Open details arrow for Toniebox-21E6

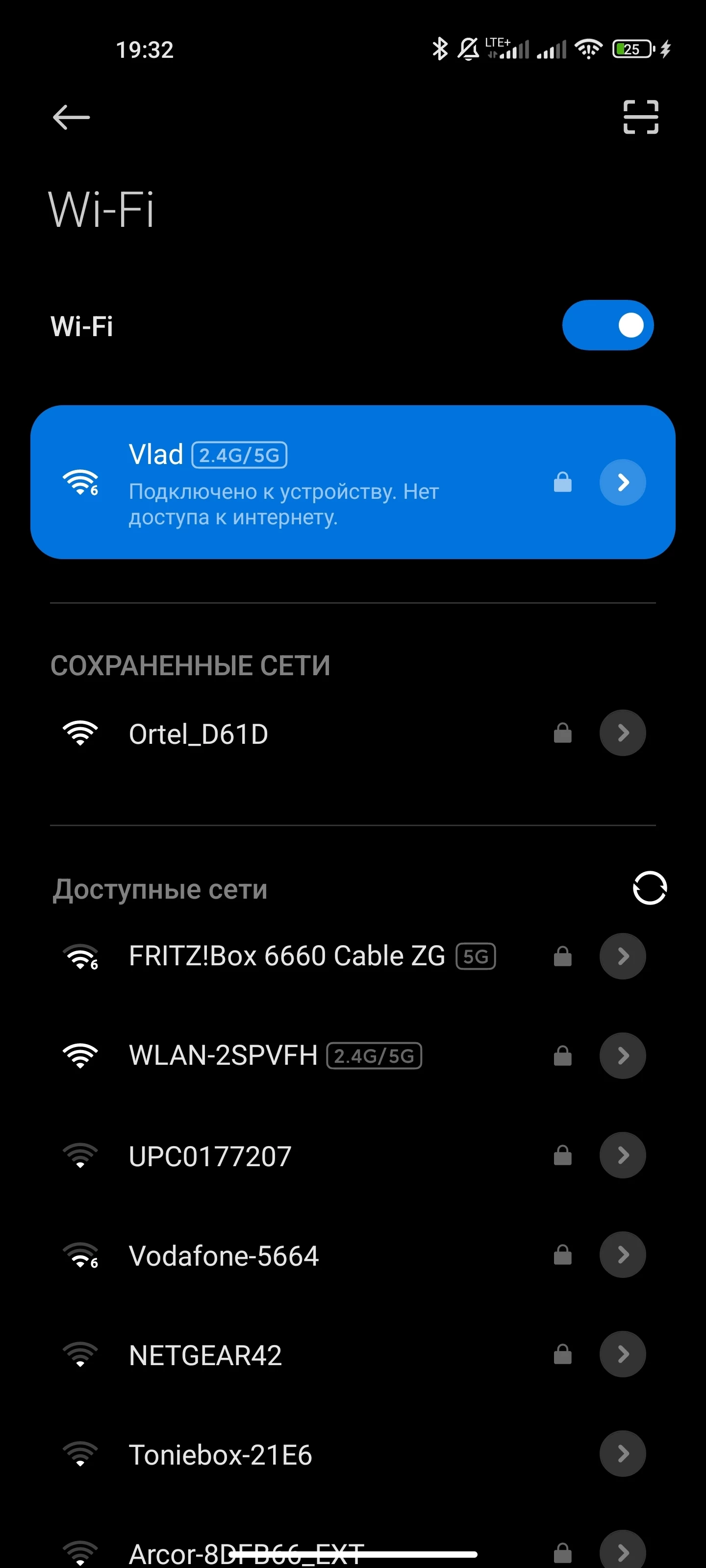click(x=623, y=1453)
